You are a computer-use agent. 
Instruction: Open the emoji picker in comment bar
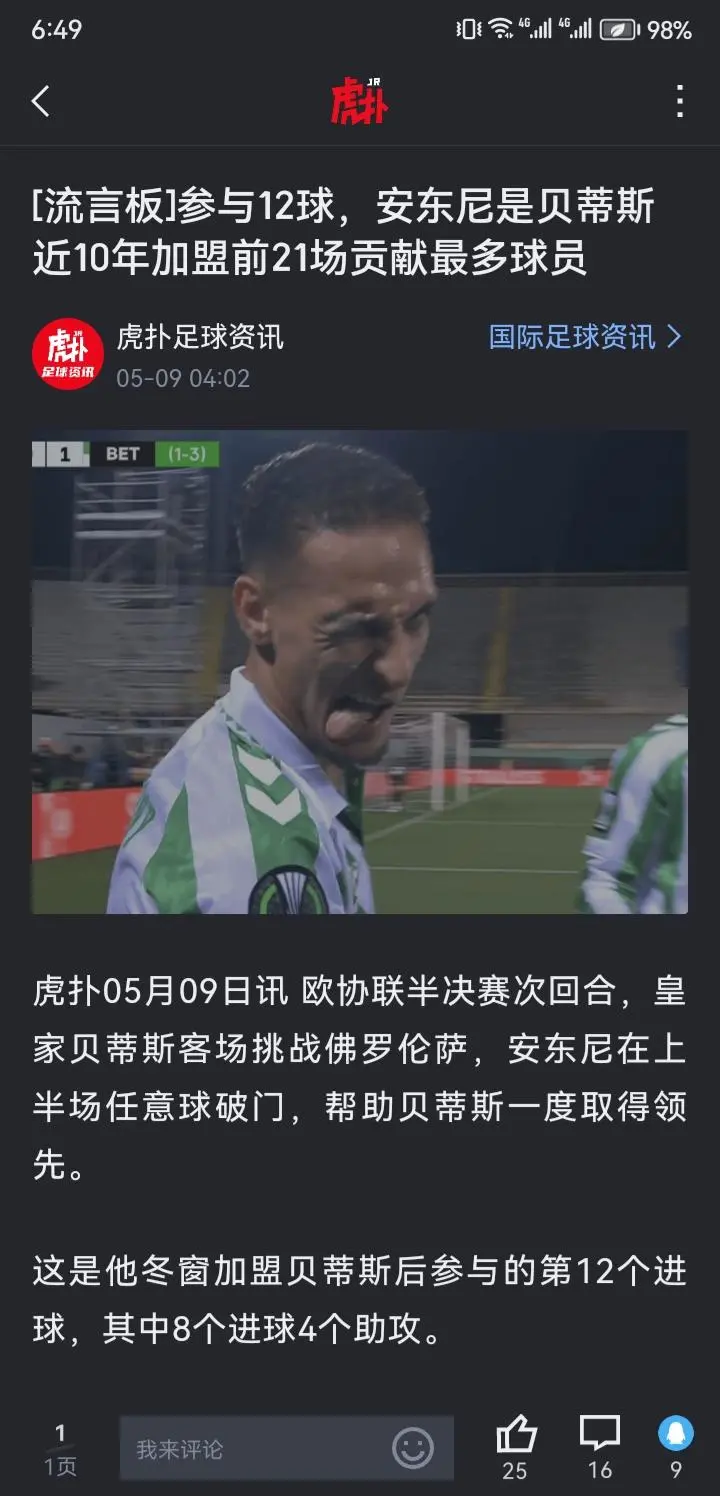[x=412, y=1447]
